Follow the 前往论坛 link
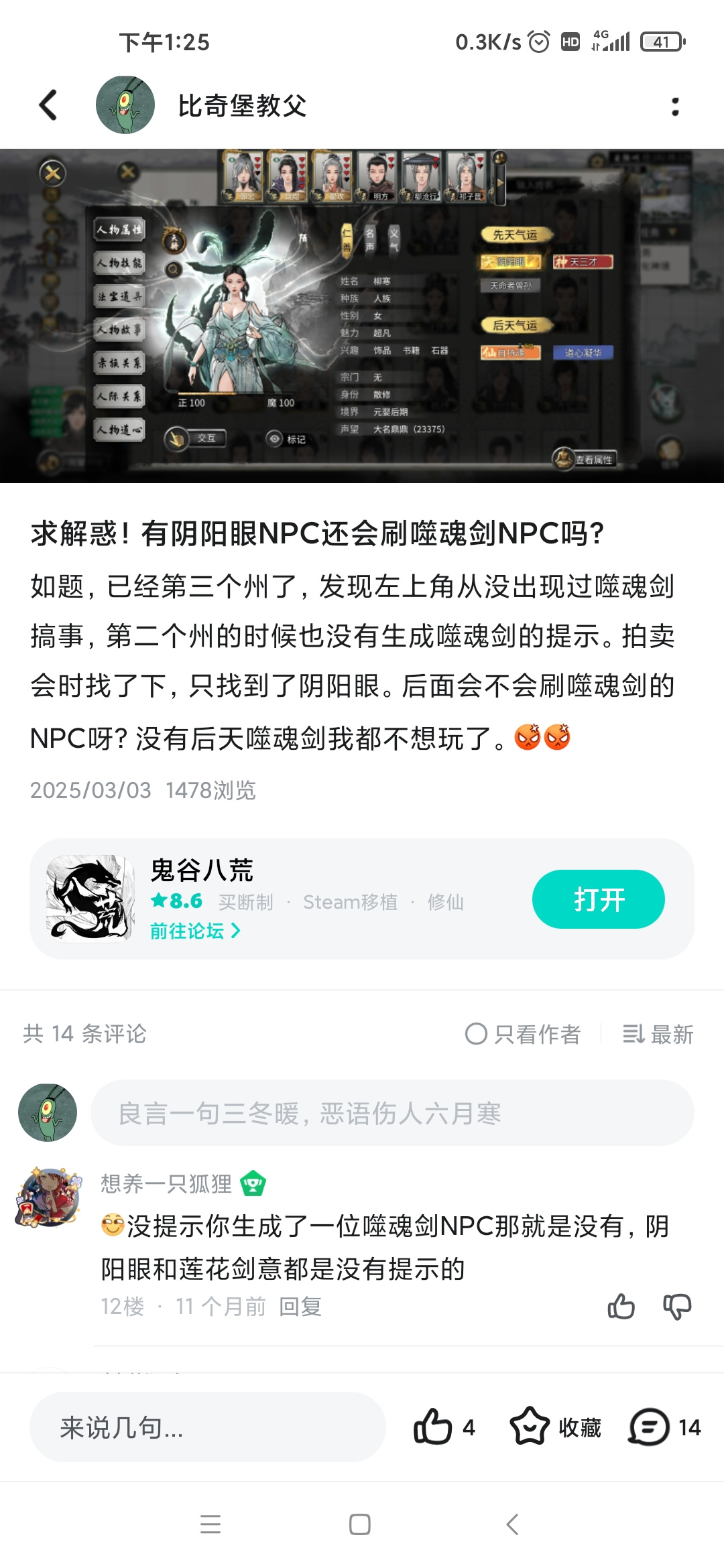 point(195,931)
